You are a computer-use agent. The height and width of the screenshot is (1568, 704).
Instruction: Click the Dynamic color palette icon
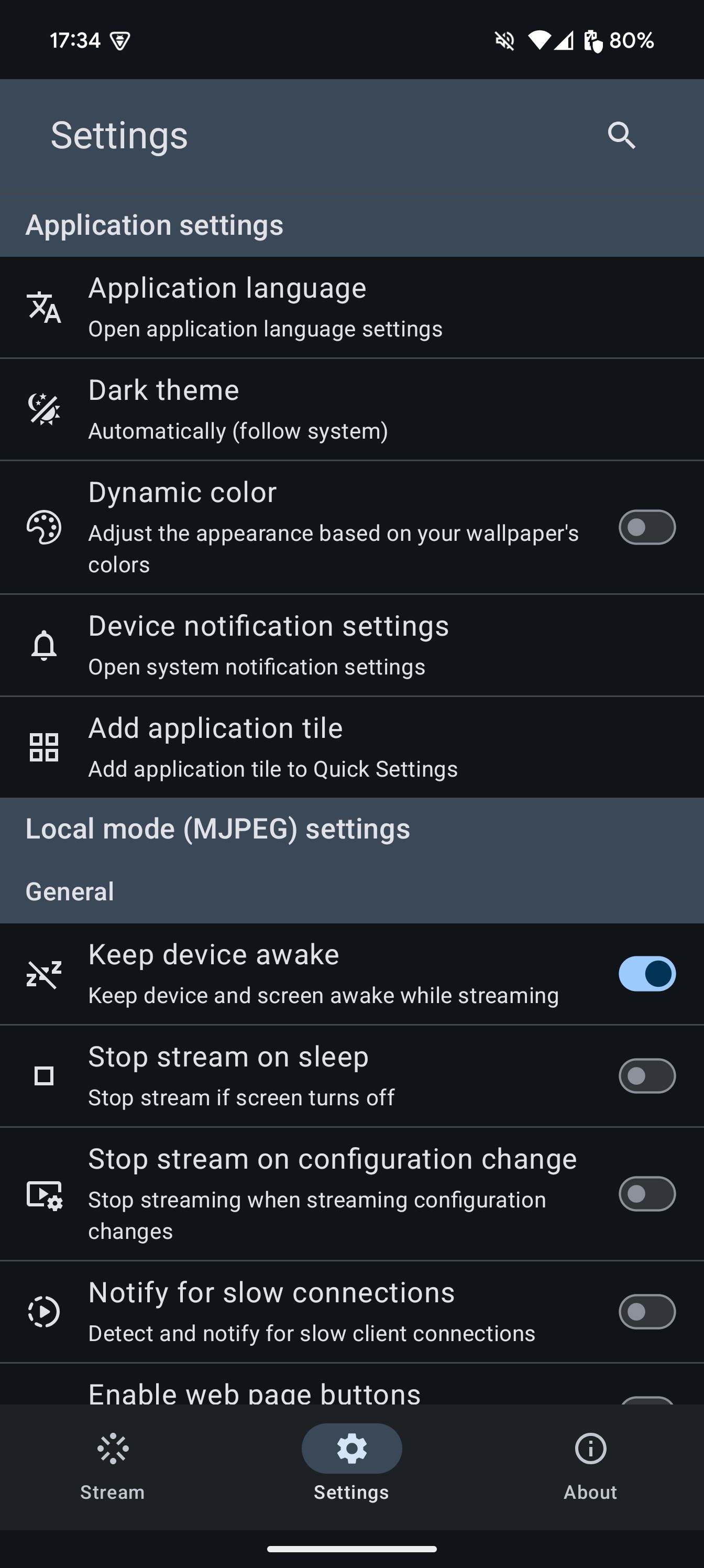[45, 527]
